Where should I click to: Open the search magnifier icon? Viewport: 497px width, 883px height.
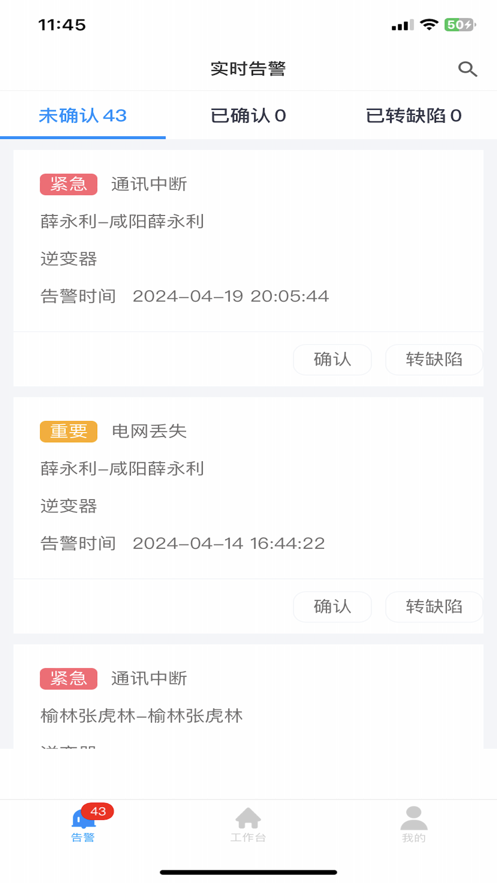(467, 69)
